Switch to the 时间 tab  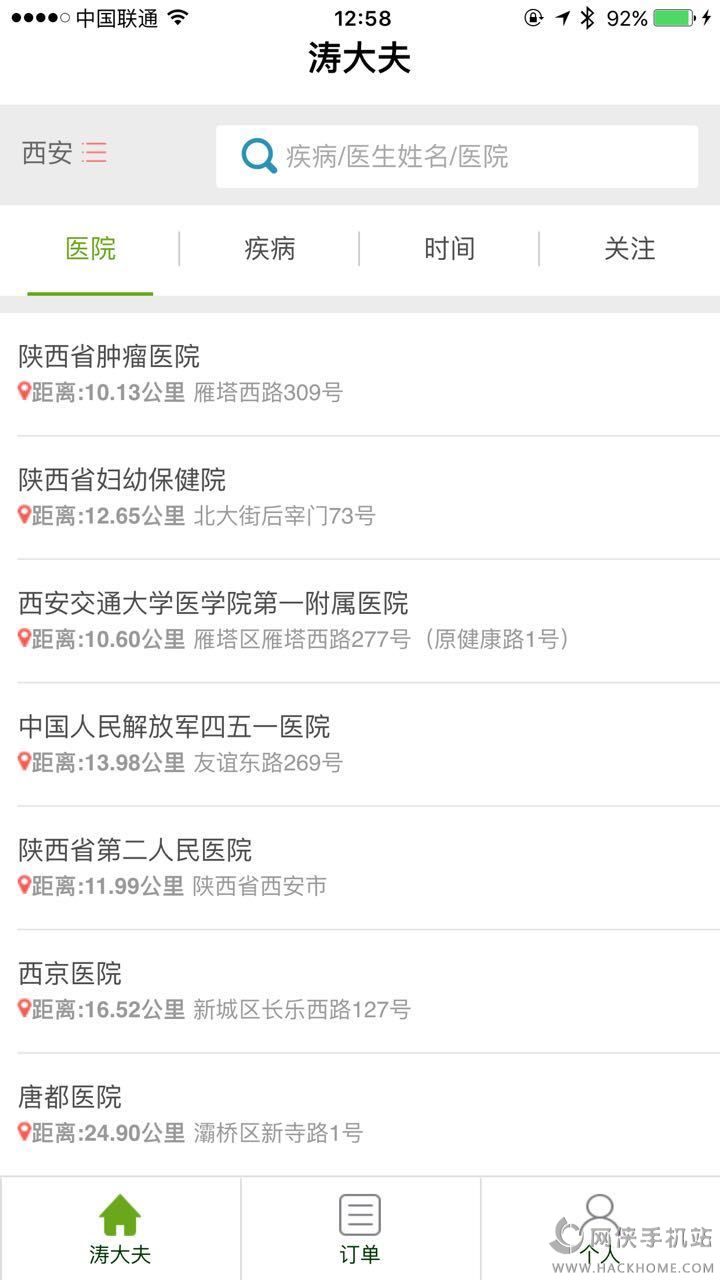[x=449, y=249]
